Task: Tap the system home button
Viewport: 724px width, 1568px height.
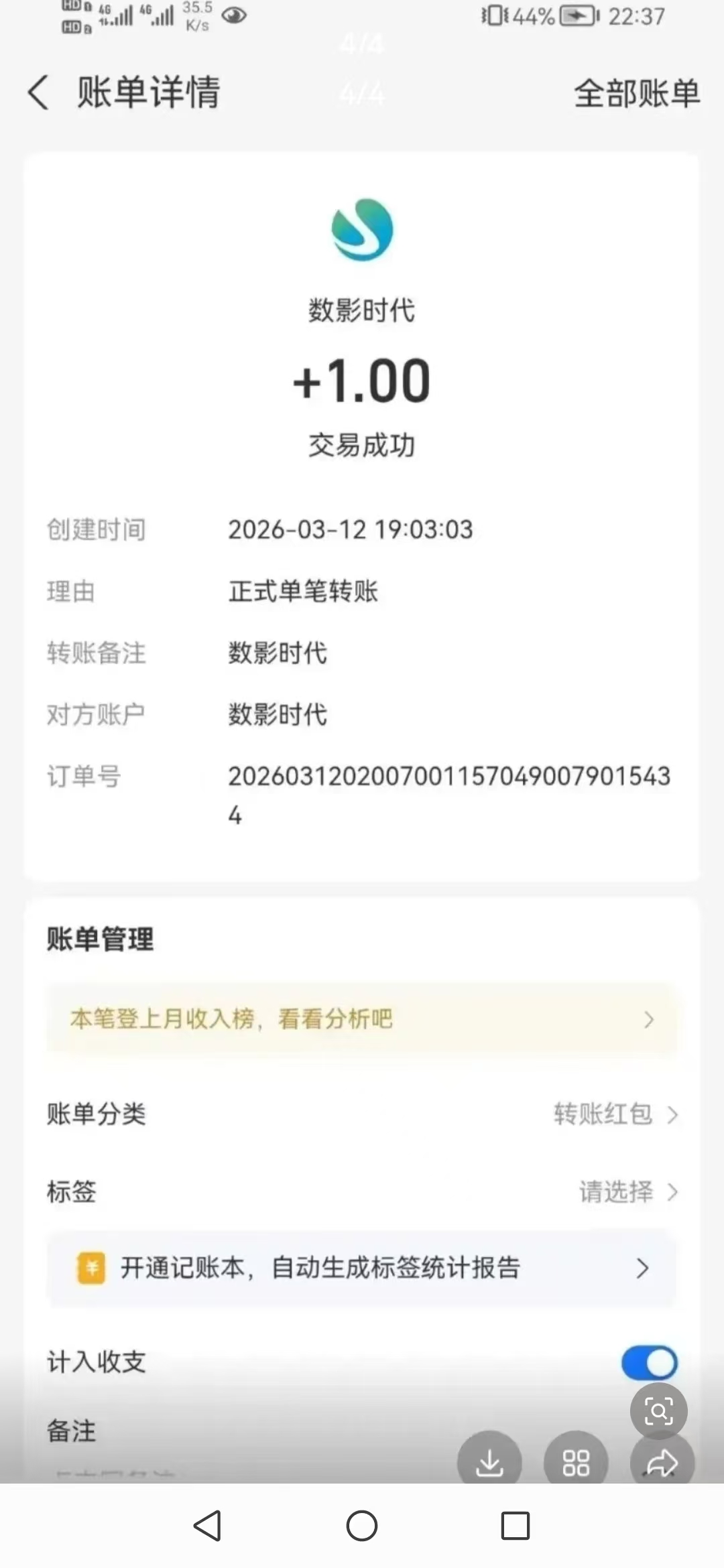Action: (x=361, y=1526)
